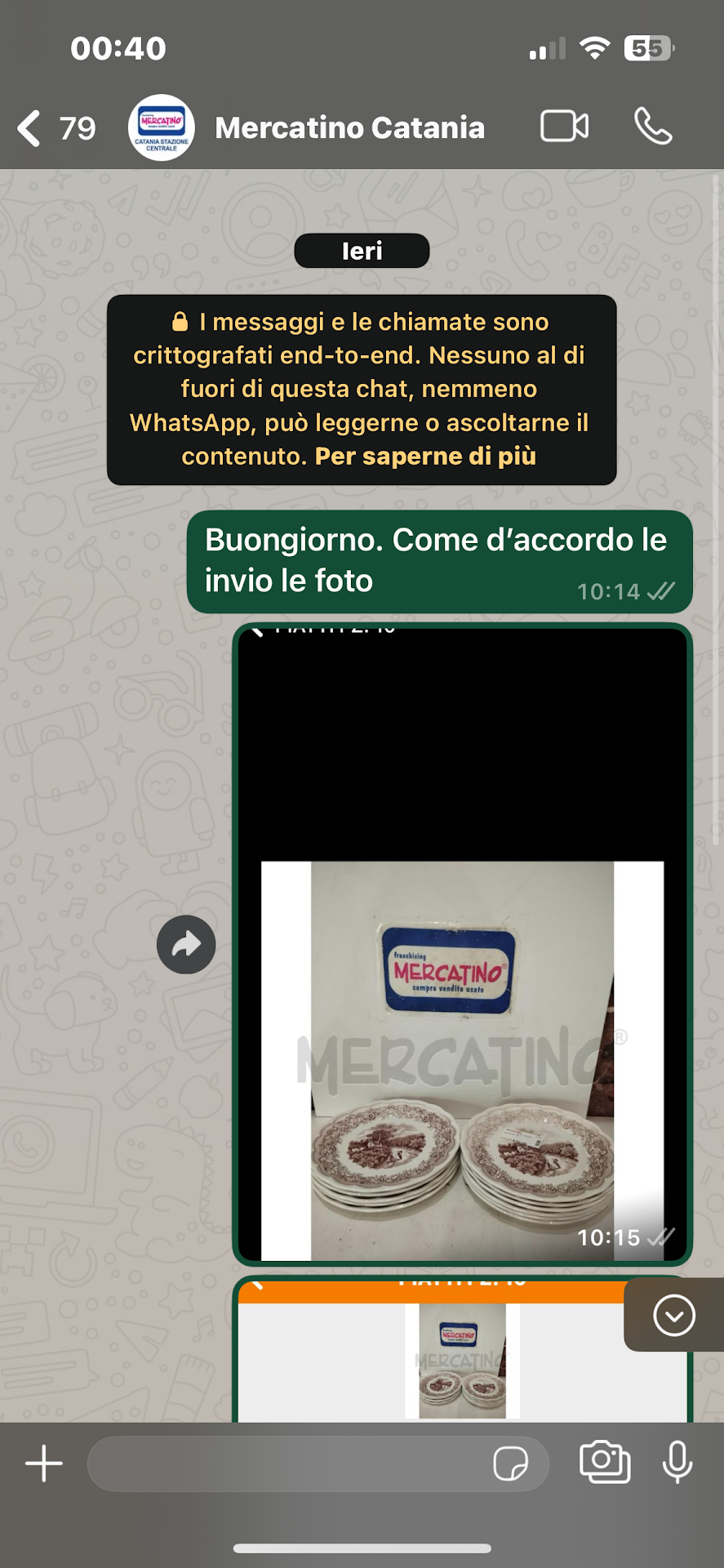
Task: Open the attachments plus menu
Action: [44, 1463]
